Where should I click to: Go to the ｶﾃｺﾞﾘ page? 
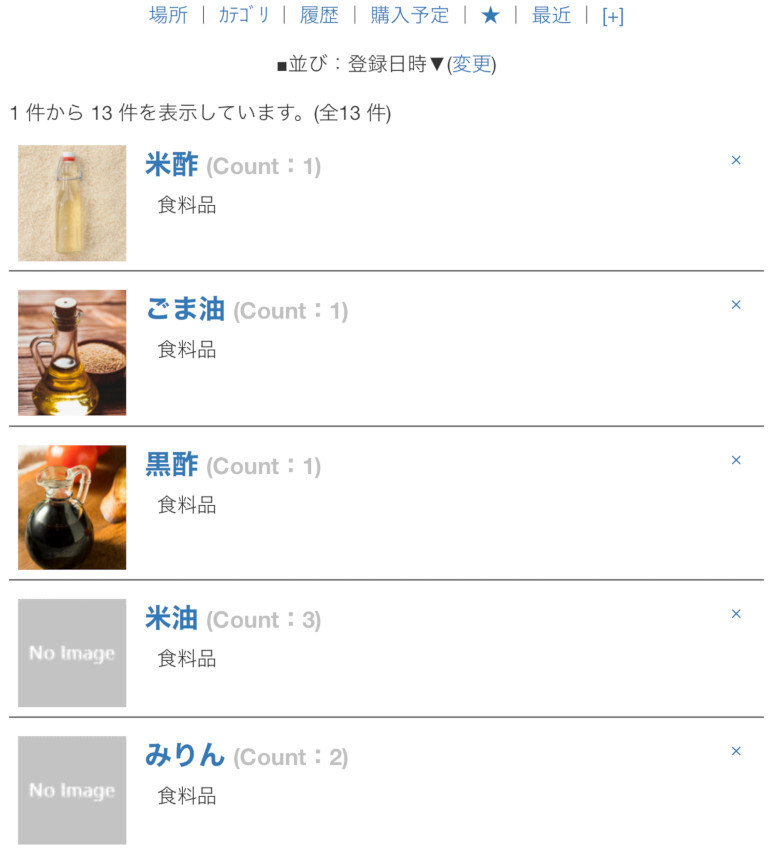click(x=244, y=15)
